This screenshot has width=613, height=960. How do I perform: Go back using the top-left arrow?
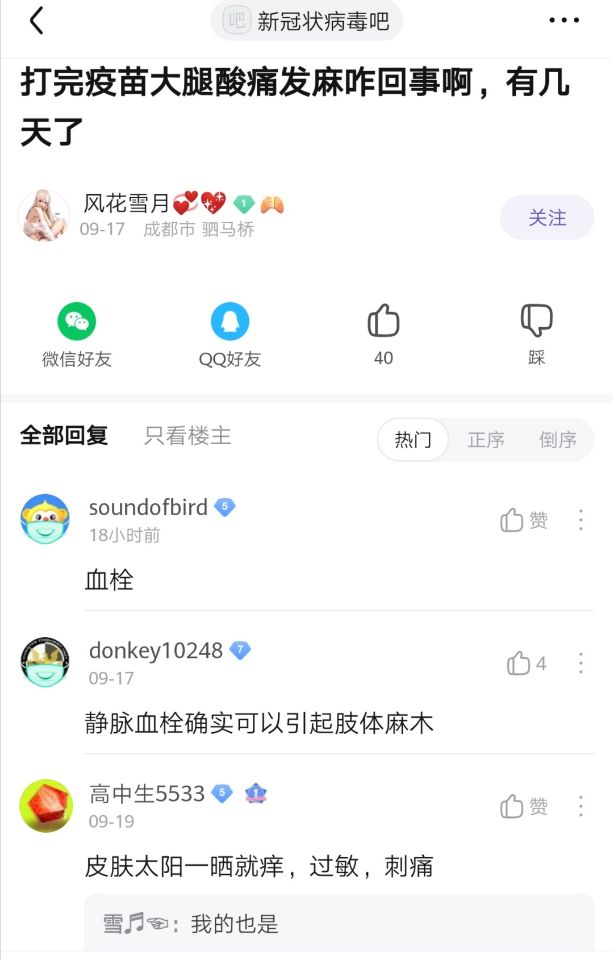[x=37, y=20]
